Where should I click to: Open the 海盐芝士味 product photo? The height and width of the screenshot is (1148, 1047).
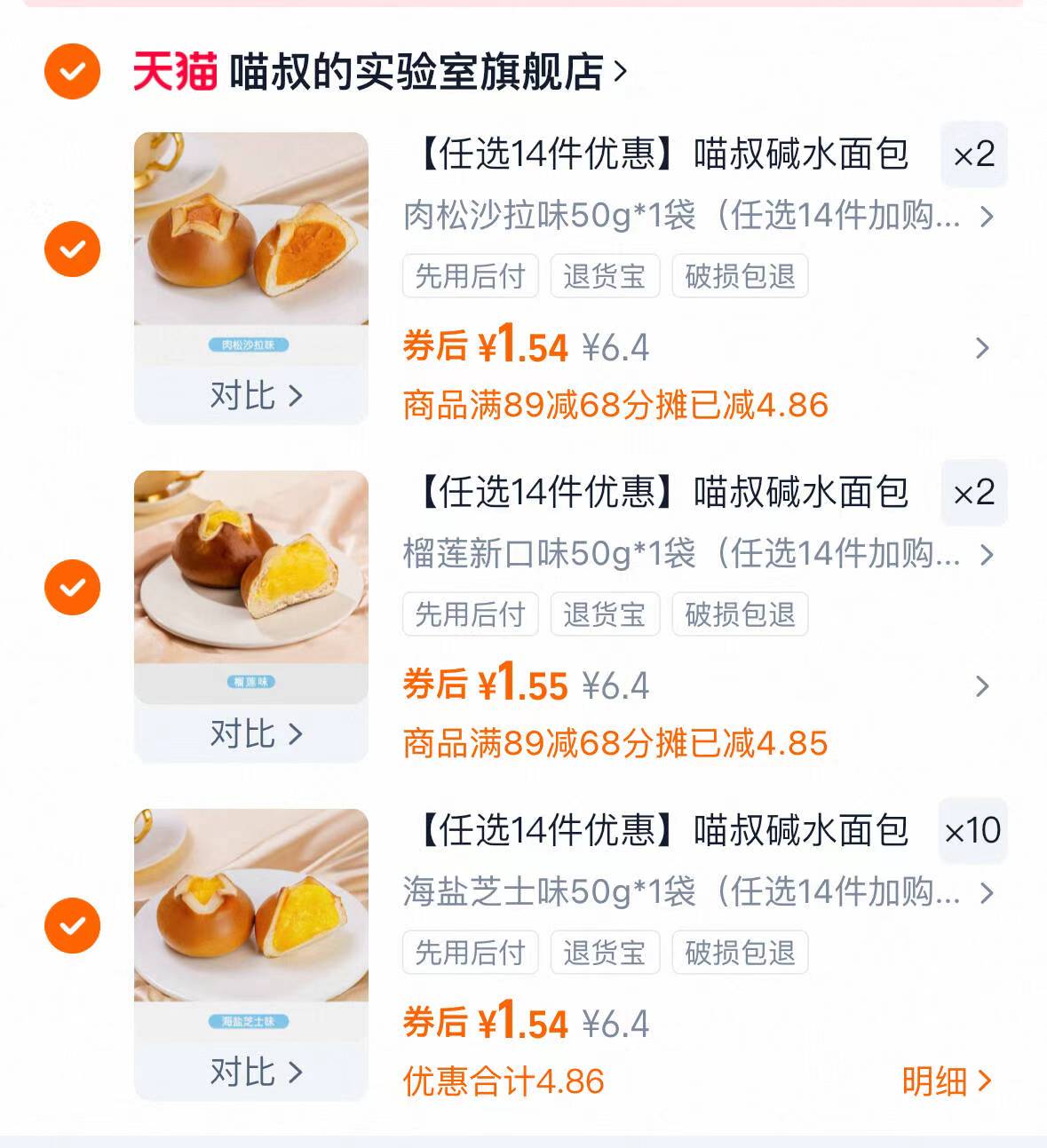click(x=251, y=906)
